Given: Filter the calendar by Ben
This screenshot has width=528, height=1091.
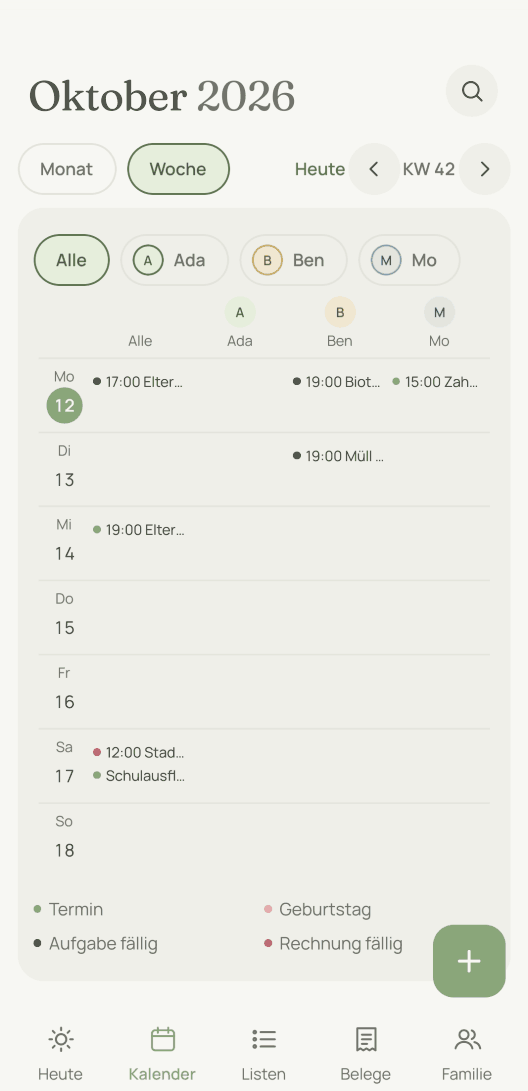Looking at the screenshot, I should pyautogui.click(x=294, y=260).
